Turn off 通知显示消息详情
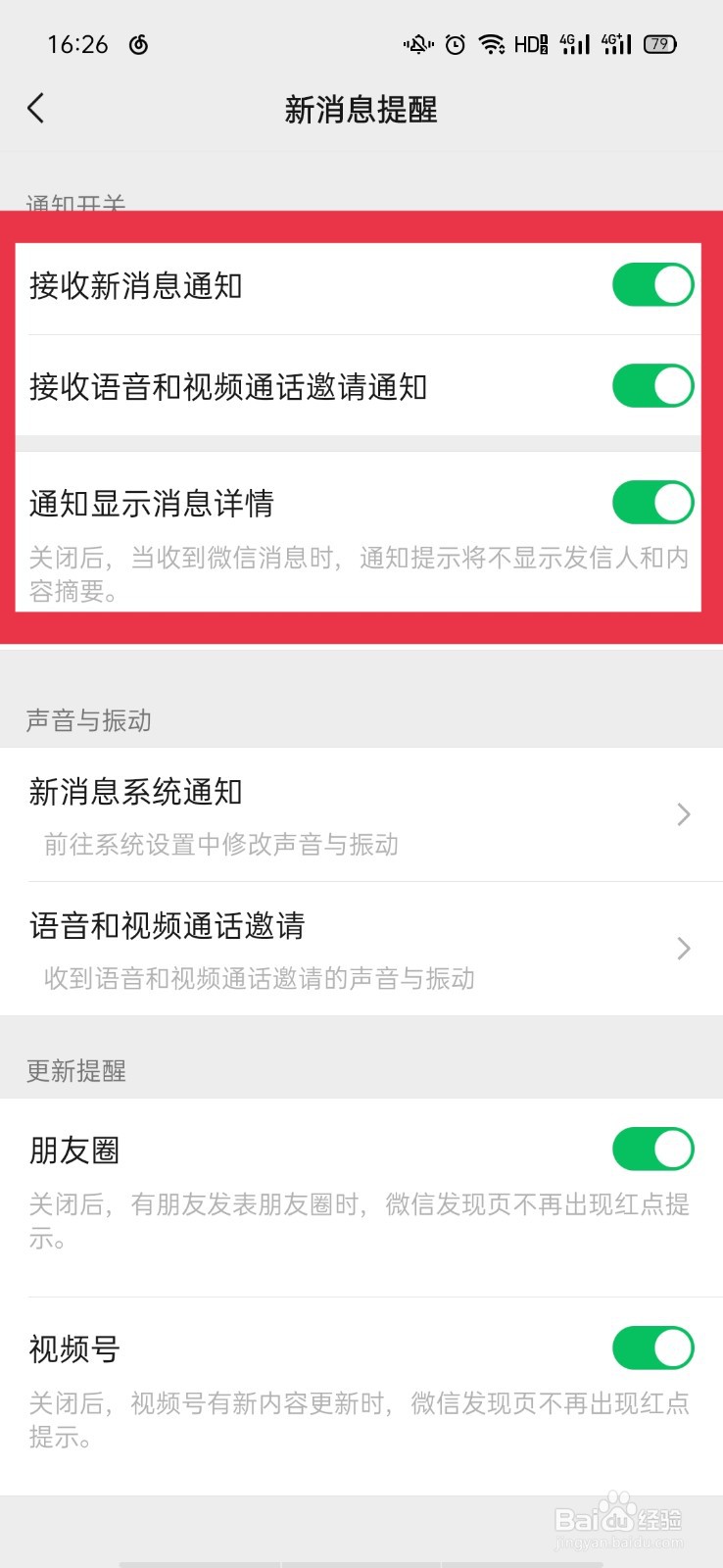This screenshot has width=723, height=1568. point(651,501)
